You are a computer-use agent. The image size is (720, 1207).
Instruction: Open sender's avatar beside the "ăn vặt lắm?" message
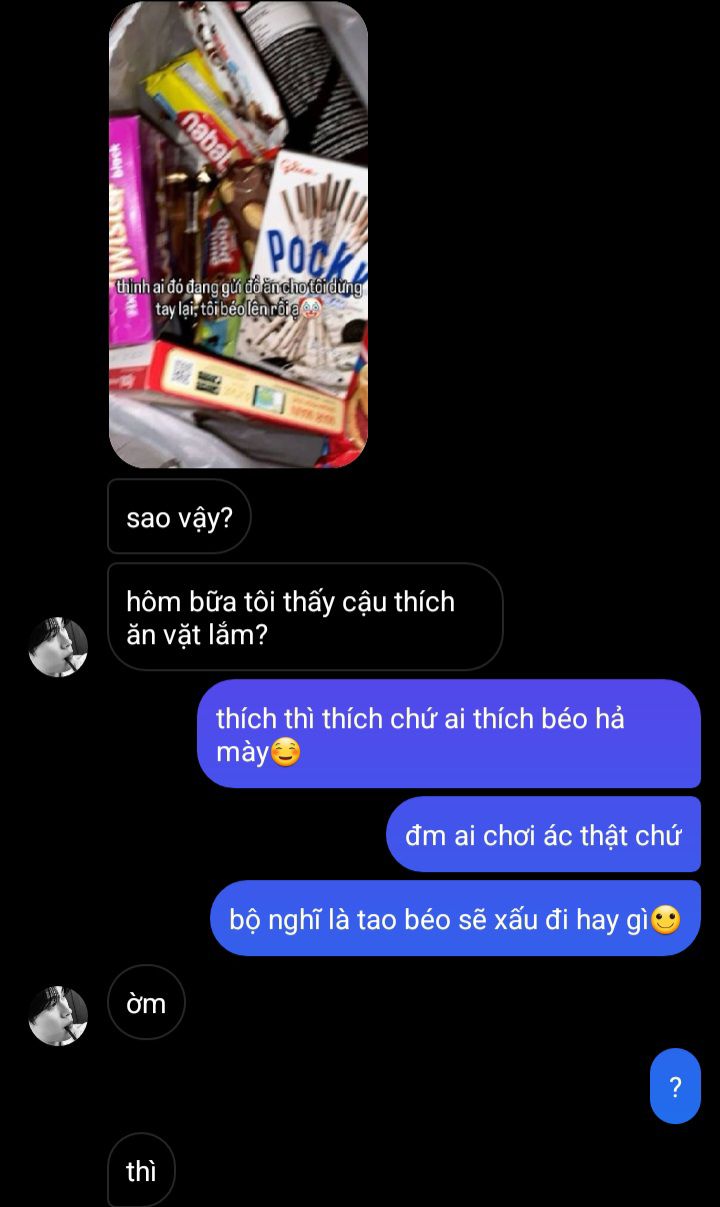coord(58,647)
